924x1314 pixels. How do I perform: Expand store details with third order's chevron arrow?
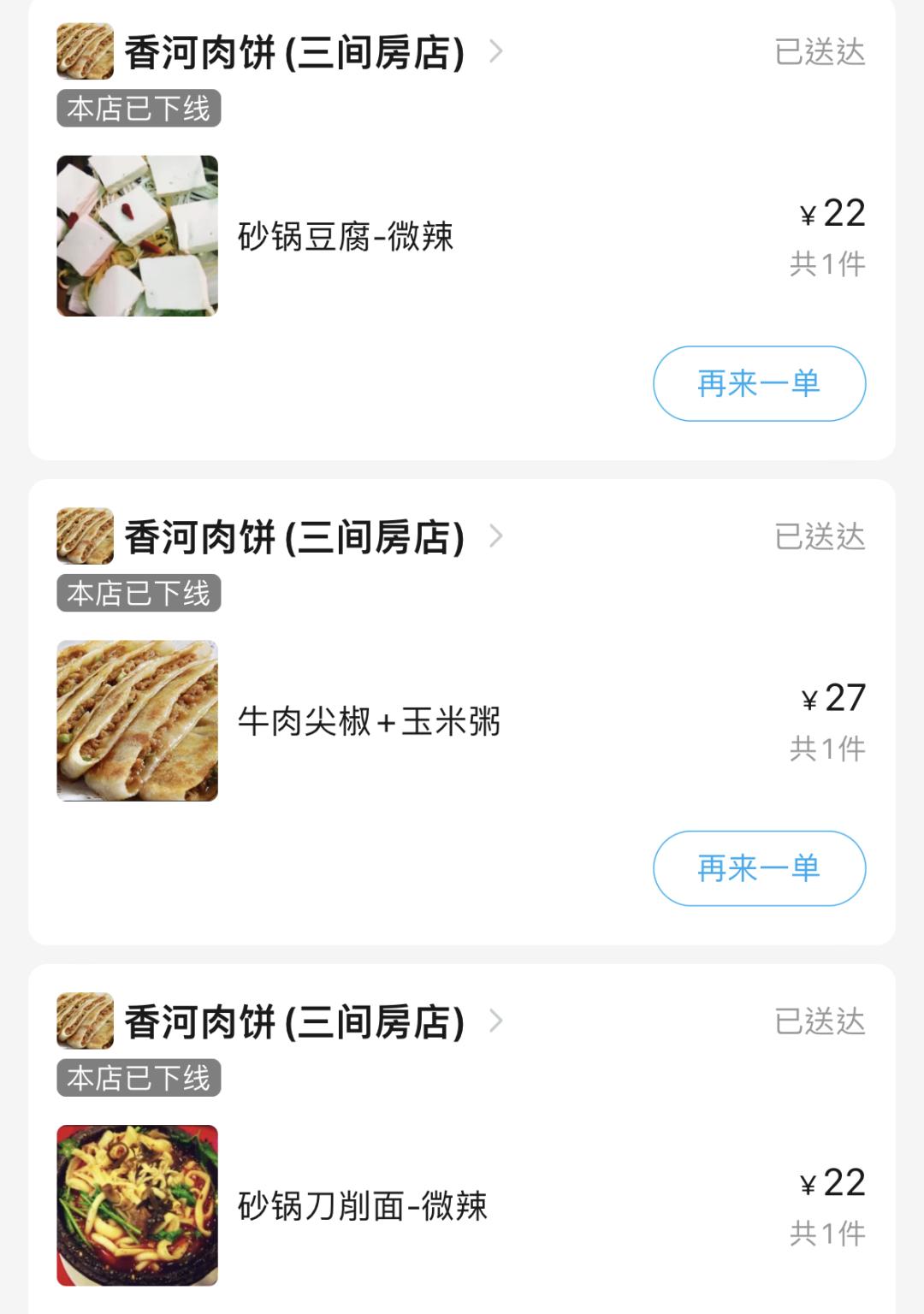pyautogui.click(x=495, y=1021)
